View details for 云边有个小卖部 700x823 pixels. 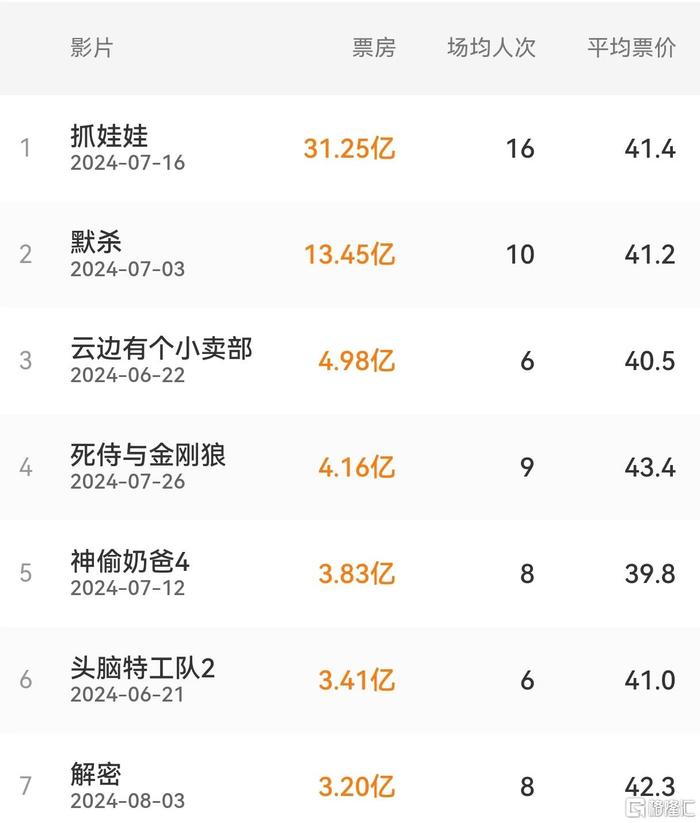pos(161,349)
